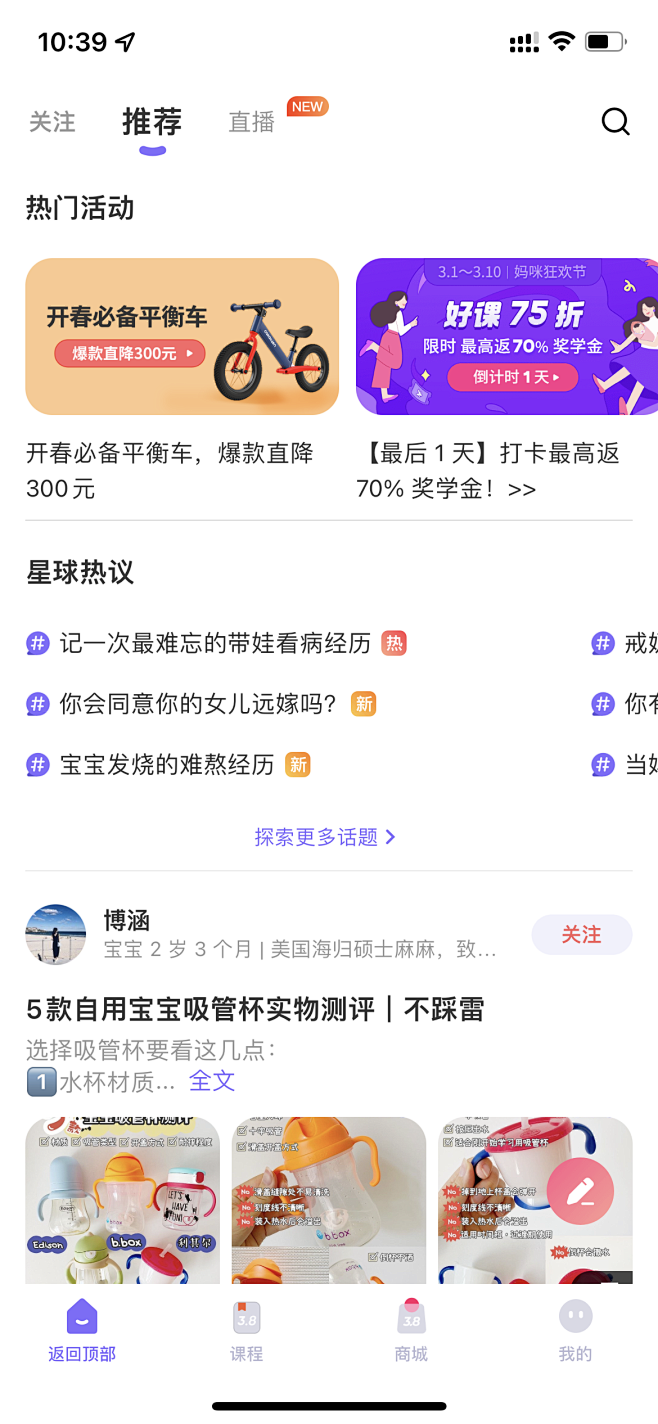Open the 开春必备平衡车 activity banner
The height and width of the screenshot is (1424, 658).
[182, 336]
